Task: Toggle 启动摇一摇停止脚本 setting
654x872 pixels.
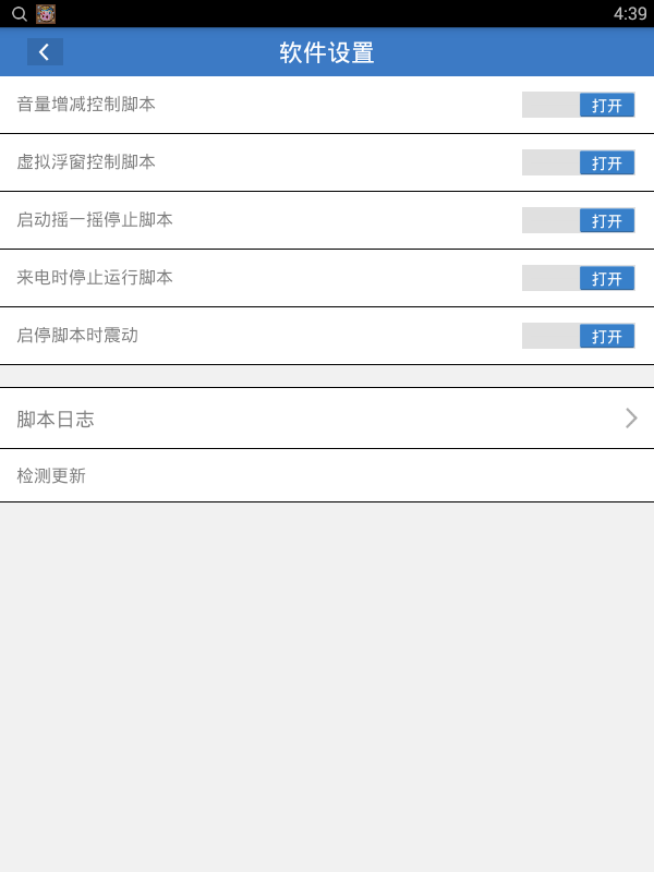Action: tap(578, 220)
